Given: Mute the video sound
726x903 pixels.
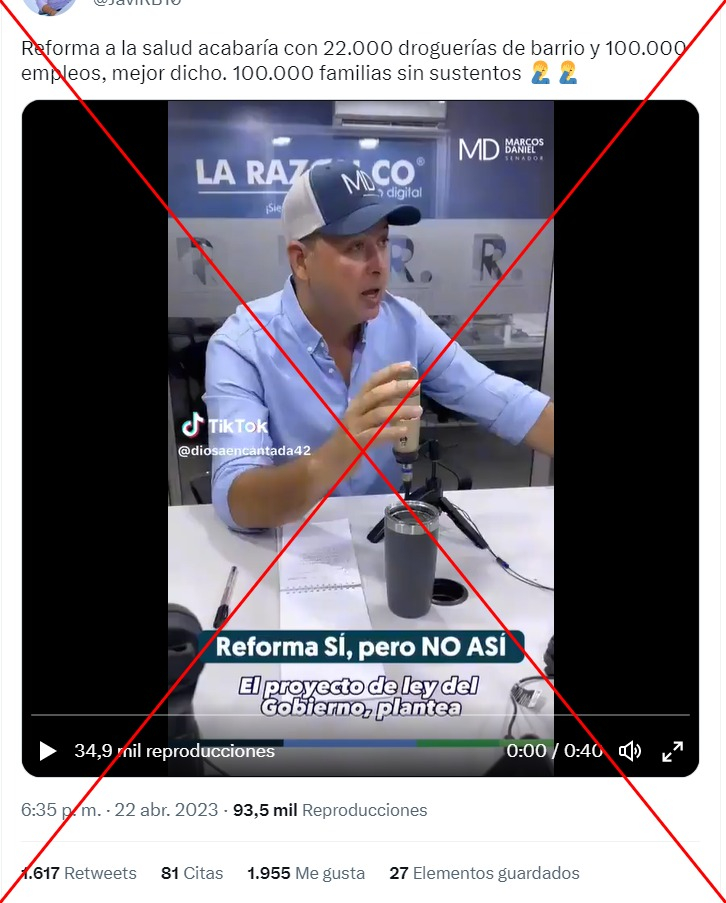Looking at the screenshot, I should [x=630, y=751].
